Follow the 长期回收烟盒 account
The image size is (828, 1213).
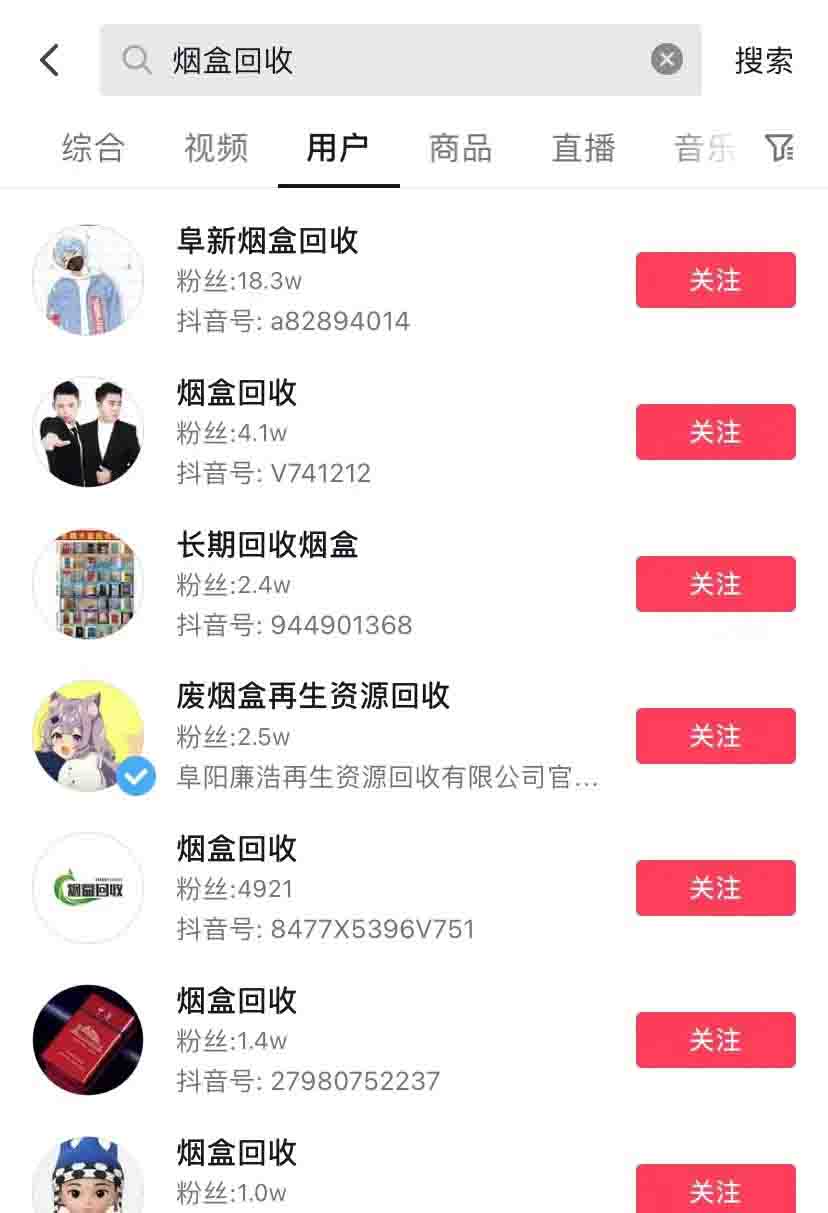(715, 584)
